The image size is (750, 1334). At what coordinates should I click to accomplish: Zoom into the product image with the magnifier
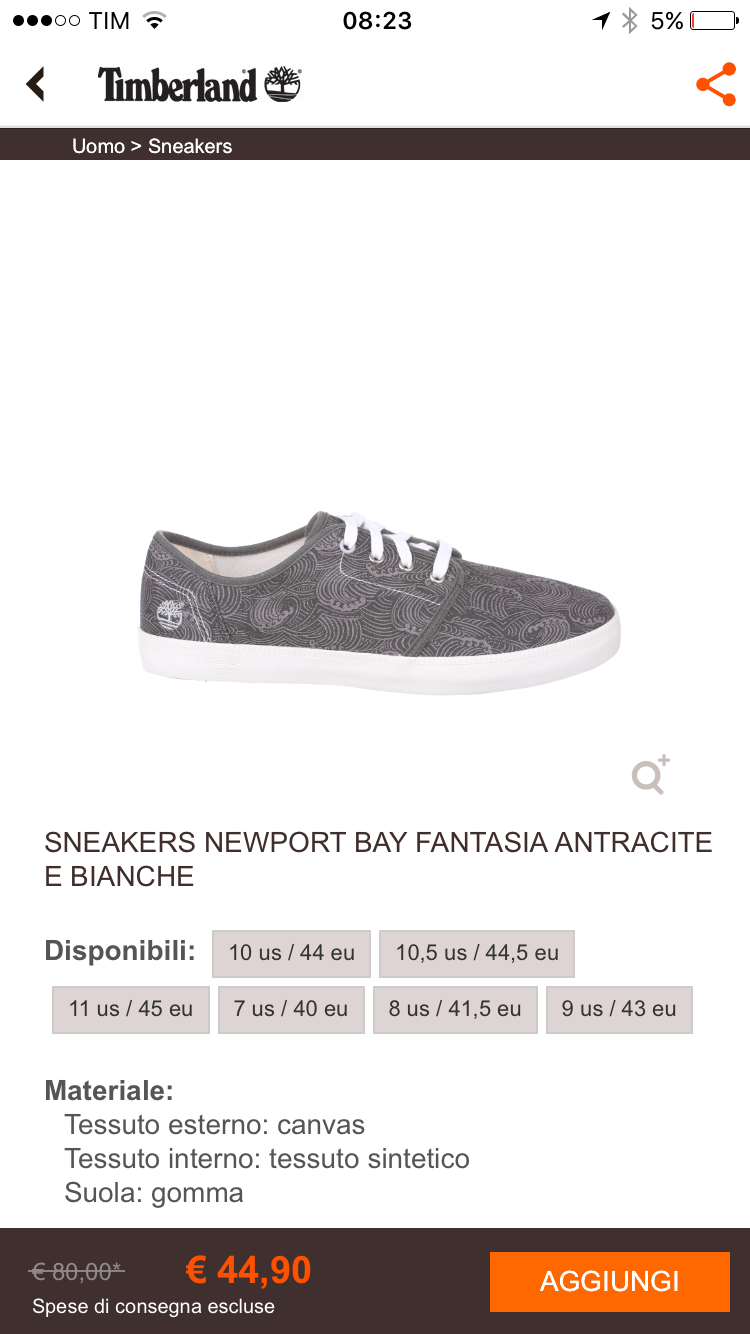pos(650,775)
